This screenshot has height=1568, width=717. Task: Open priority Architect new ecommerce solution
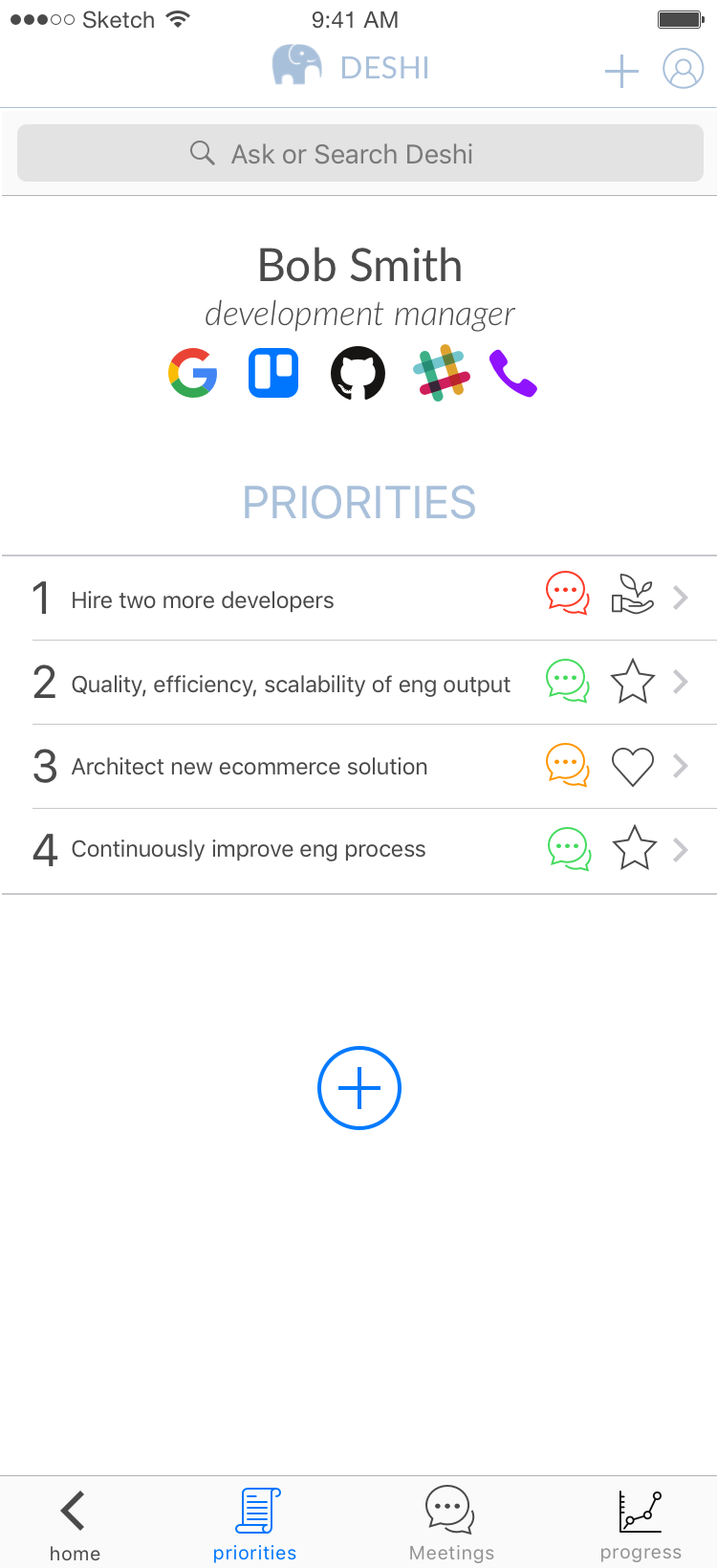(x=250, y=767)
